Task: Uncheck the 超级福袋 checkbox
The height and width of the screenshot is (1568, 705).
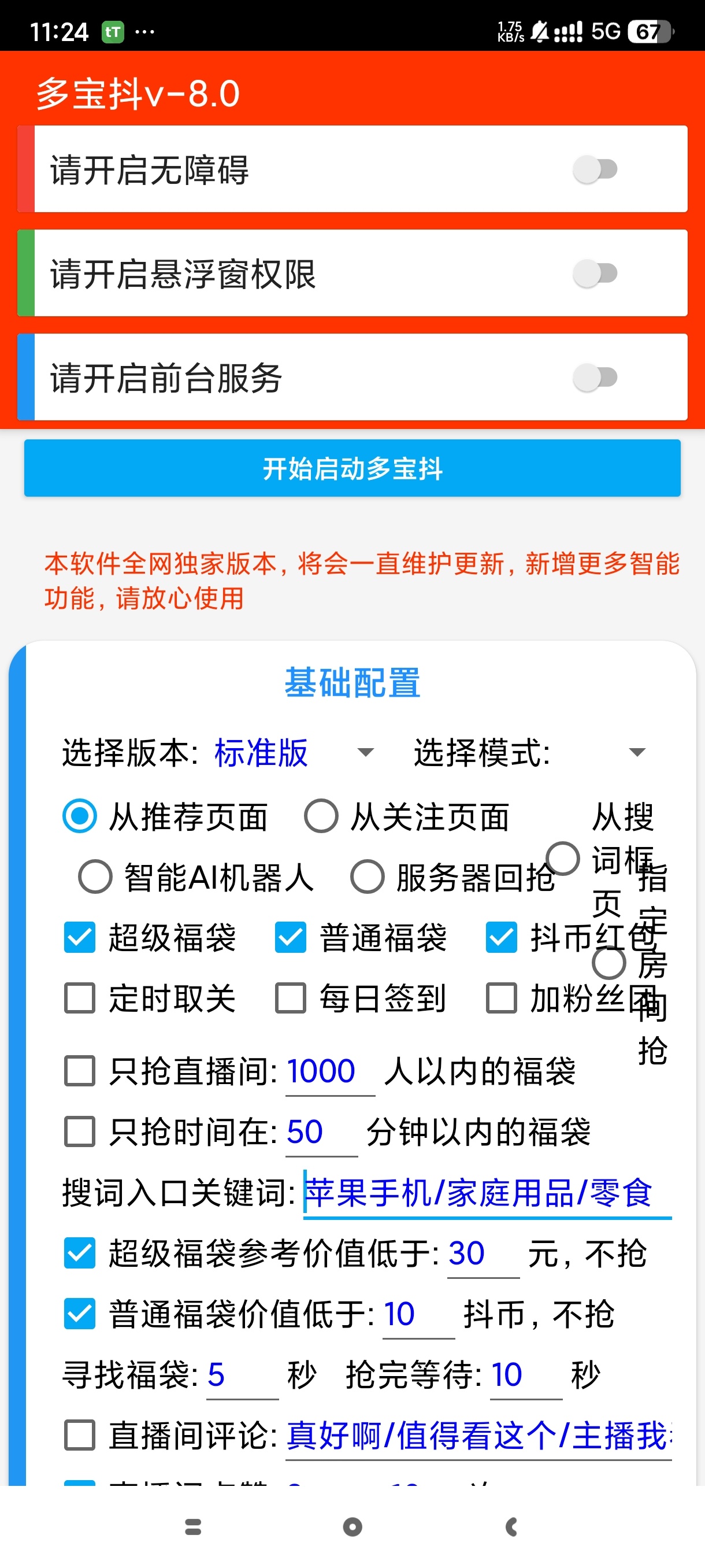Action: (x=80, y=937)
